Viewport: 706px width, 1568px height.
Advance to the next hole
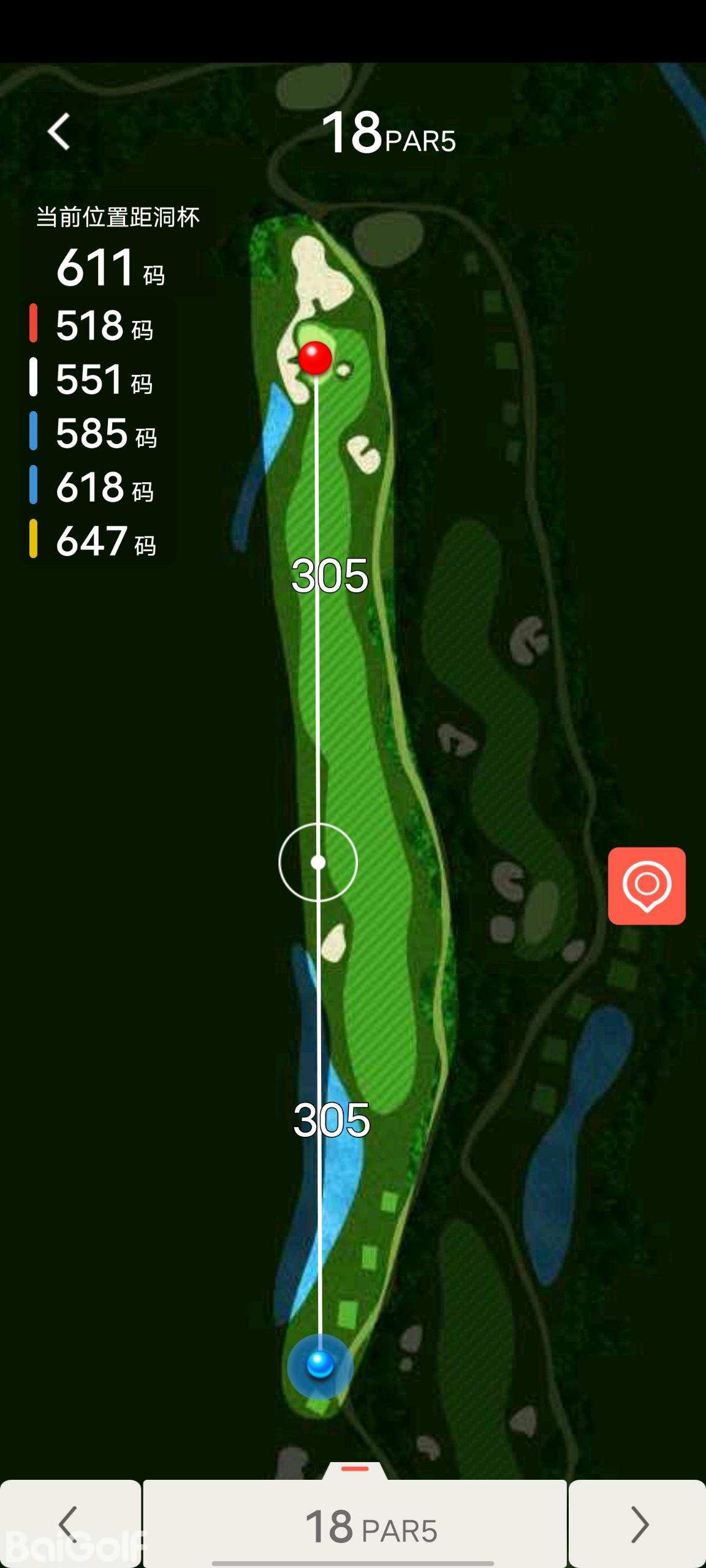637,1525
